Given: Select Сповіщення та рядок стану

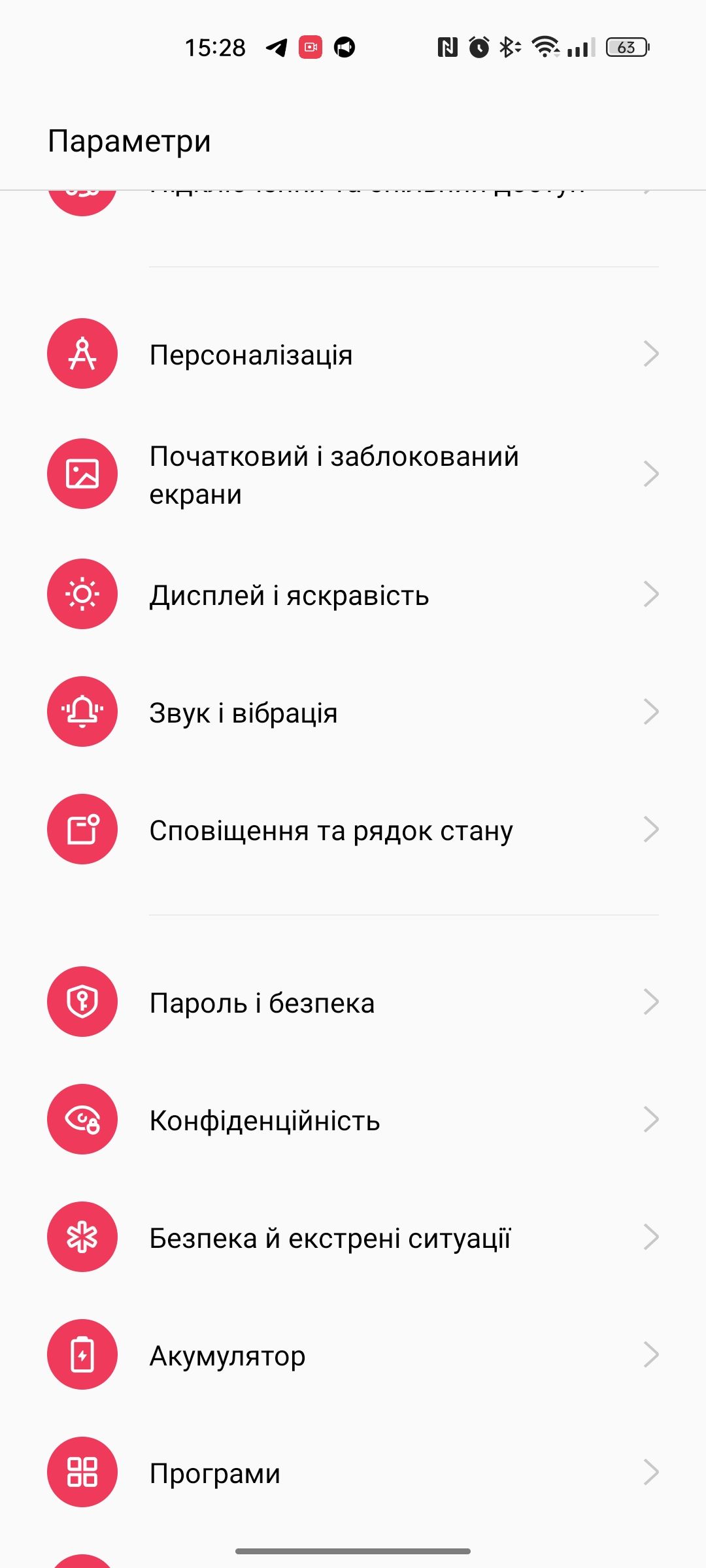Looking at the screenshot, I should click(353, 830).
